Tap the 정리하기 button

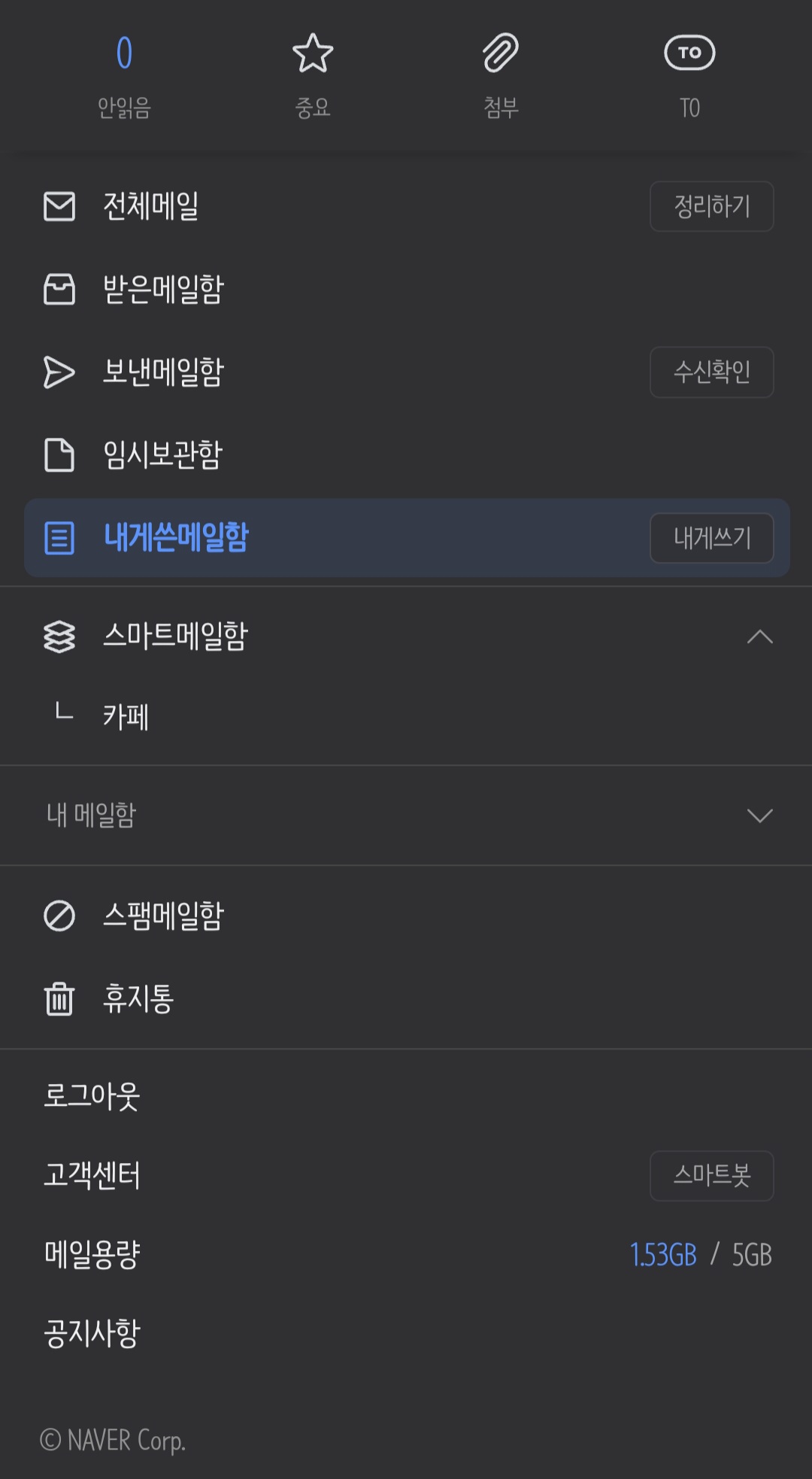(711, 206)
